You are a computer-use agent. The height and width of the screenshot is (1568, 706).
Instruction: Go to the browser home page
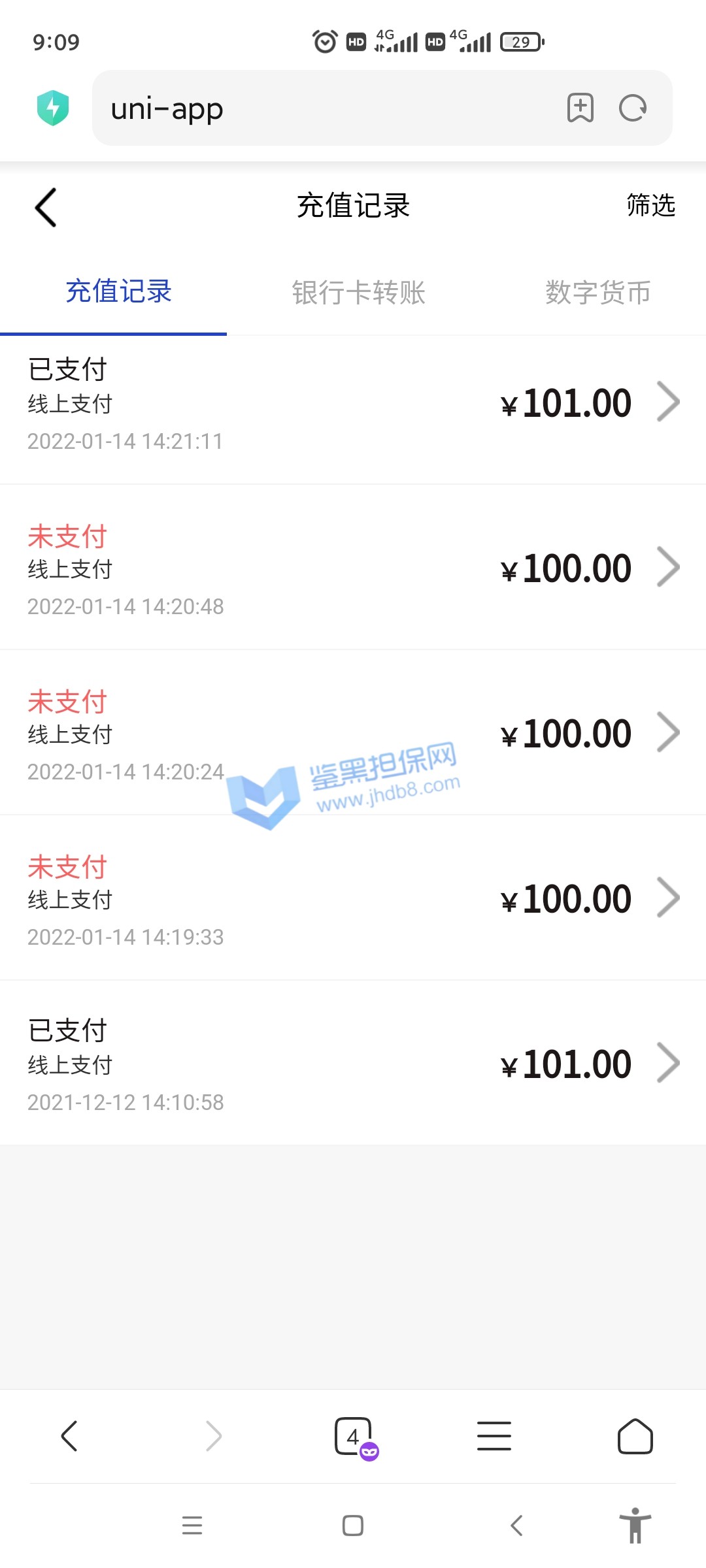coord(635,1436)
